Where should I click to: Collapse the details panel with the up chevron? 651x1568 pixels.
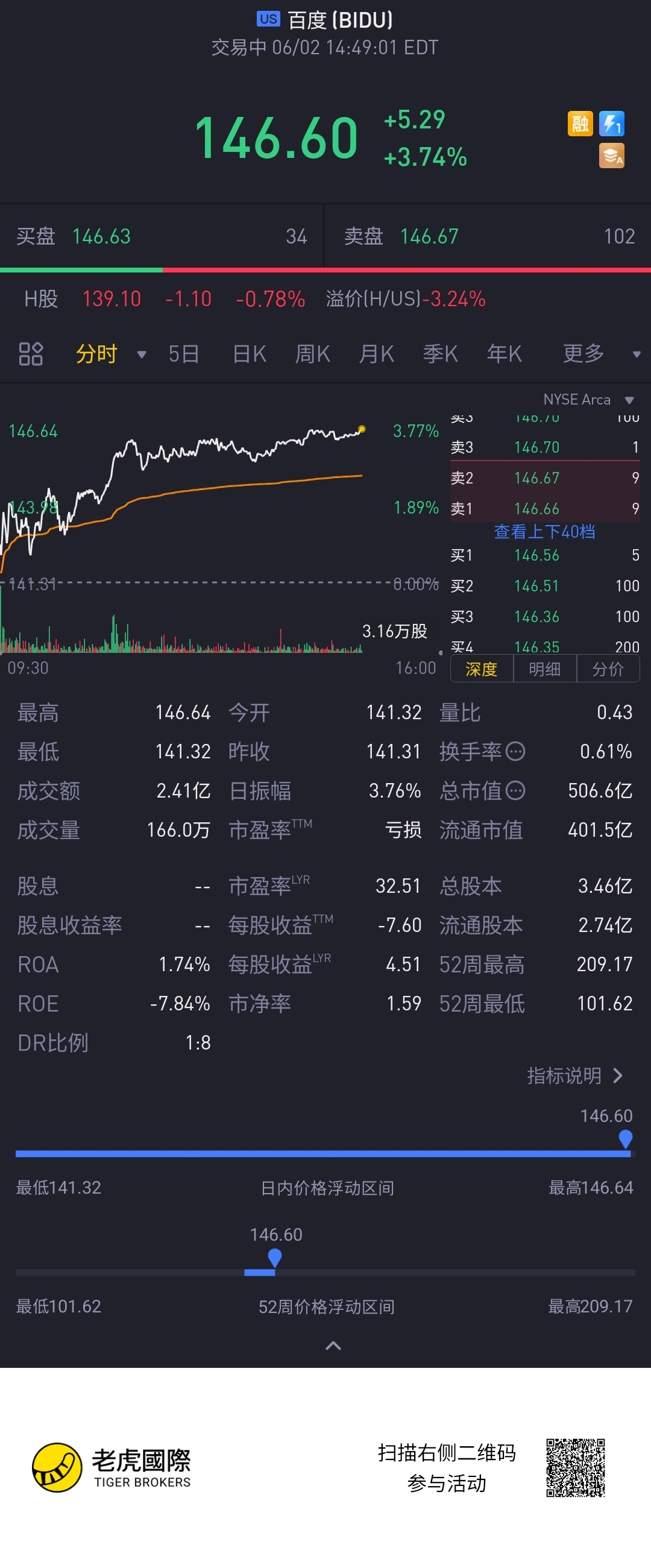tap(333, 1345)
